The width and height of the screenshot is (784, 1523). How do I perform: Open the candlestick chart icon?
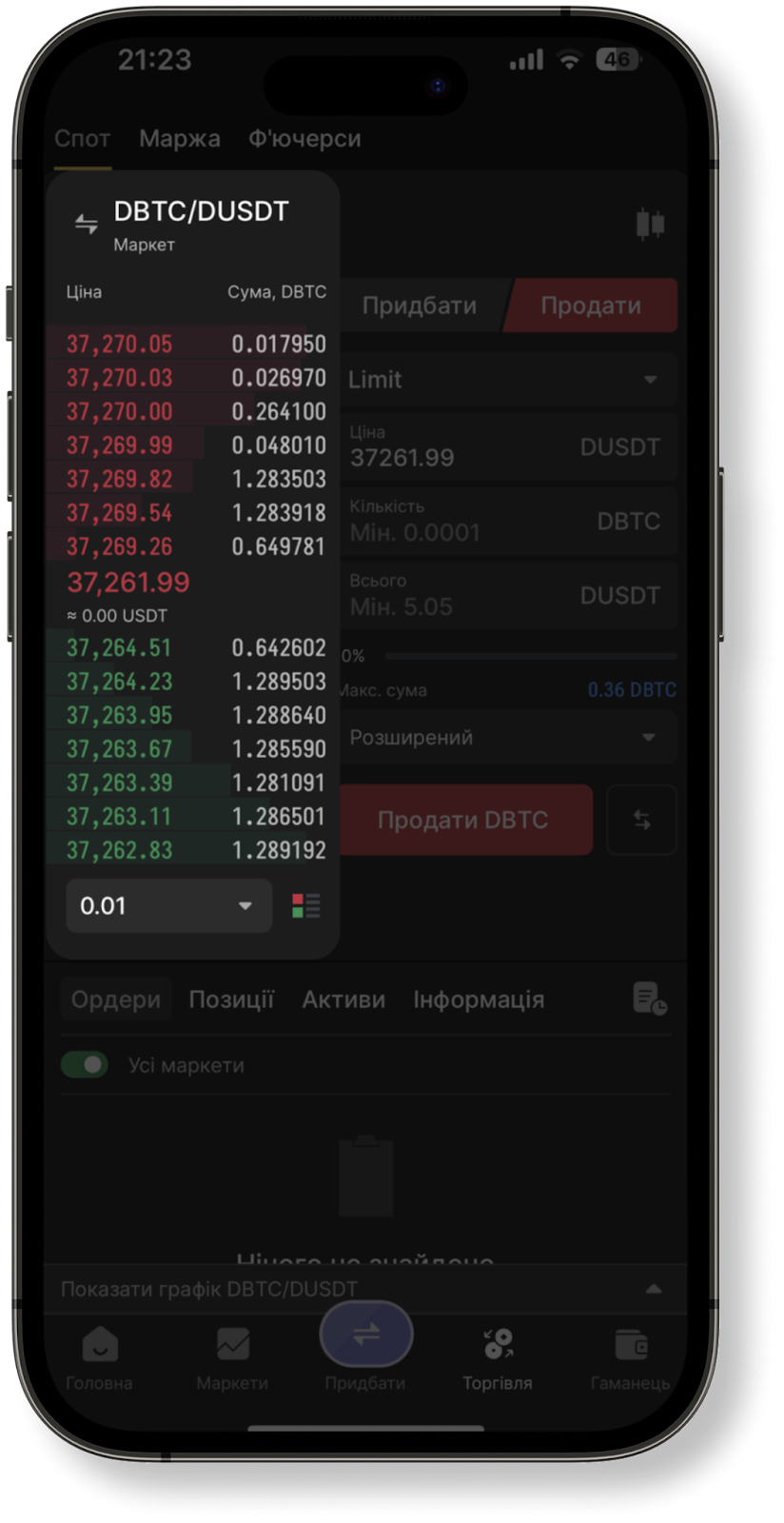click(x=650, y=224)
